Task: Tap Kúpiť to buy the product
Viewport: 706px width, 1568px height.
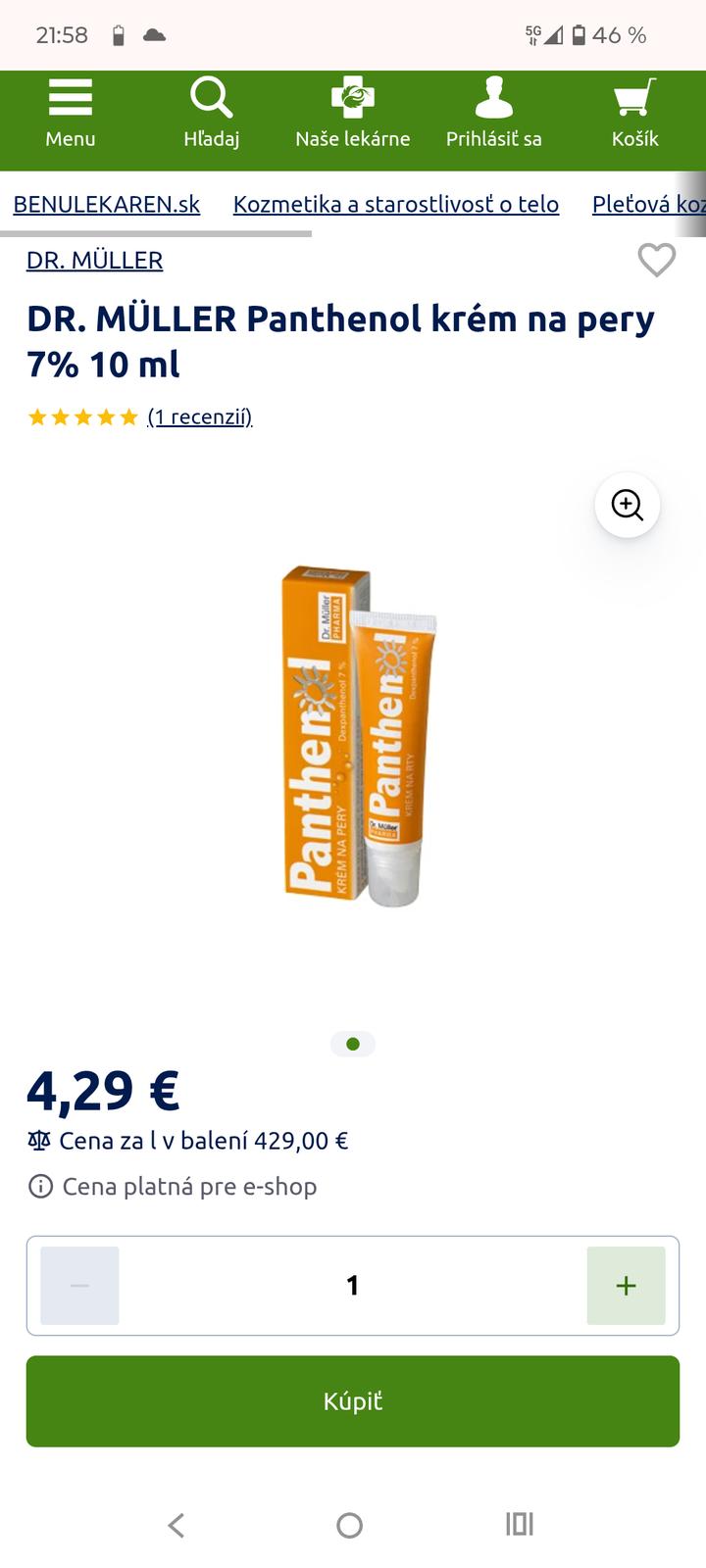Action: point(353,1401)
